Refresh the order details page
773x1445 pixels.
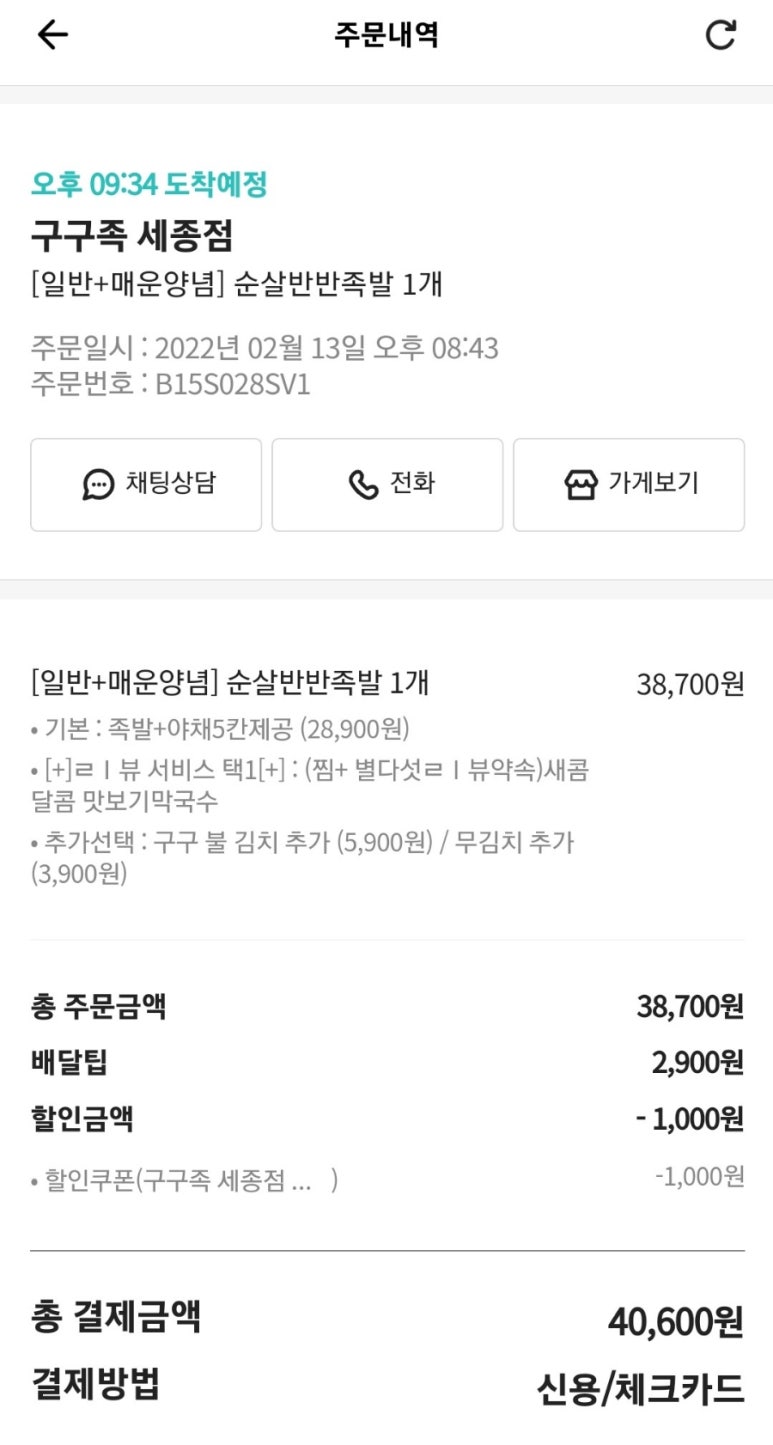coord(720,35)
